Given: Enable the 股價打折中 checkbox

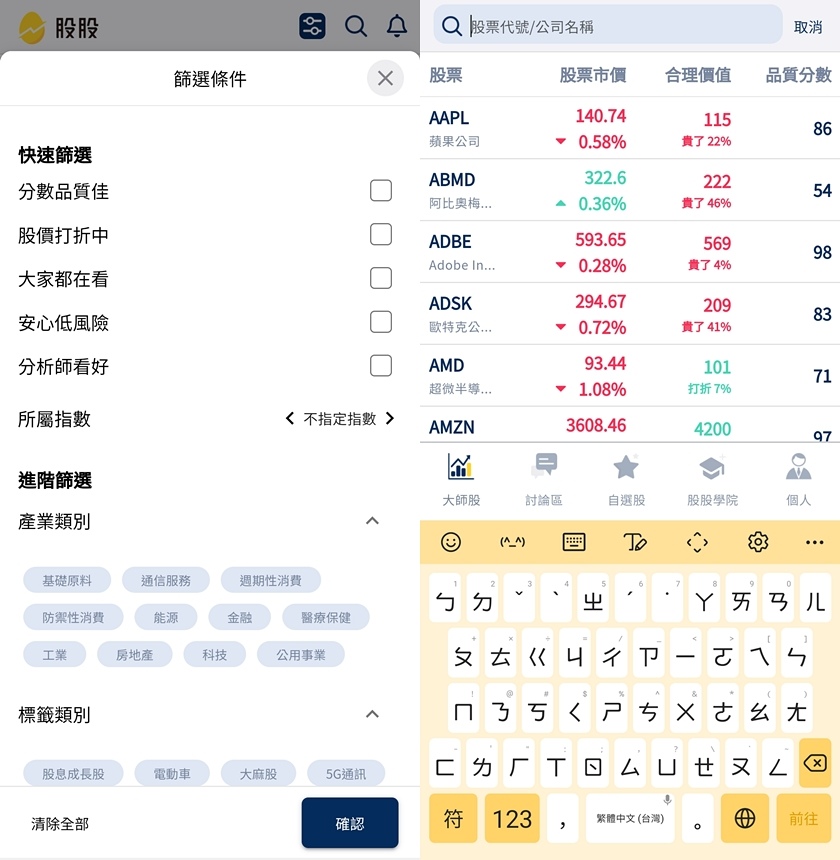Looking at the screenshot, I should tap(380, 234).
